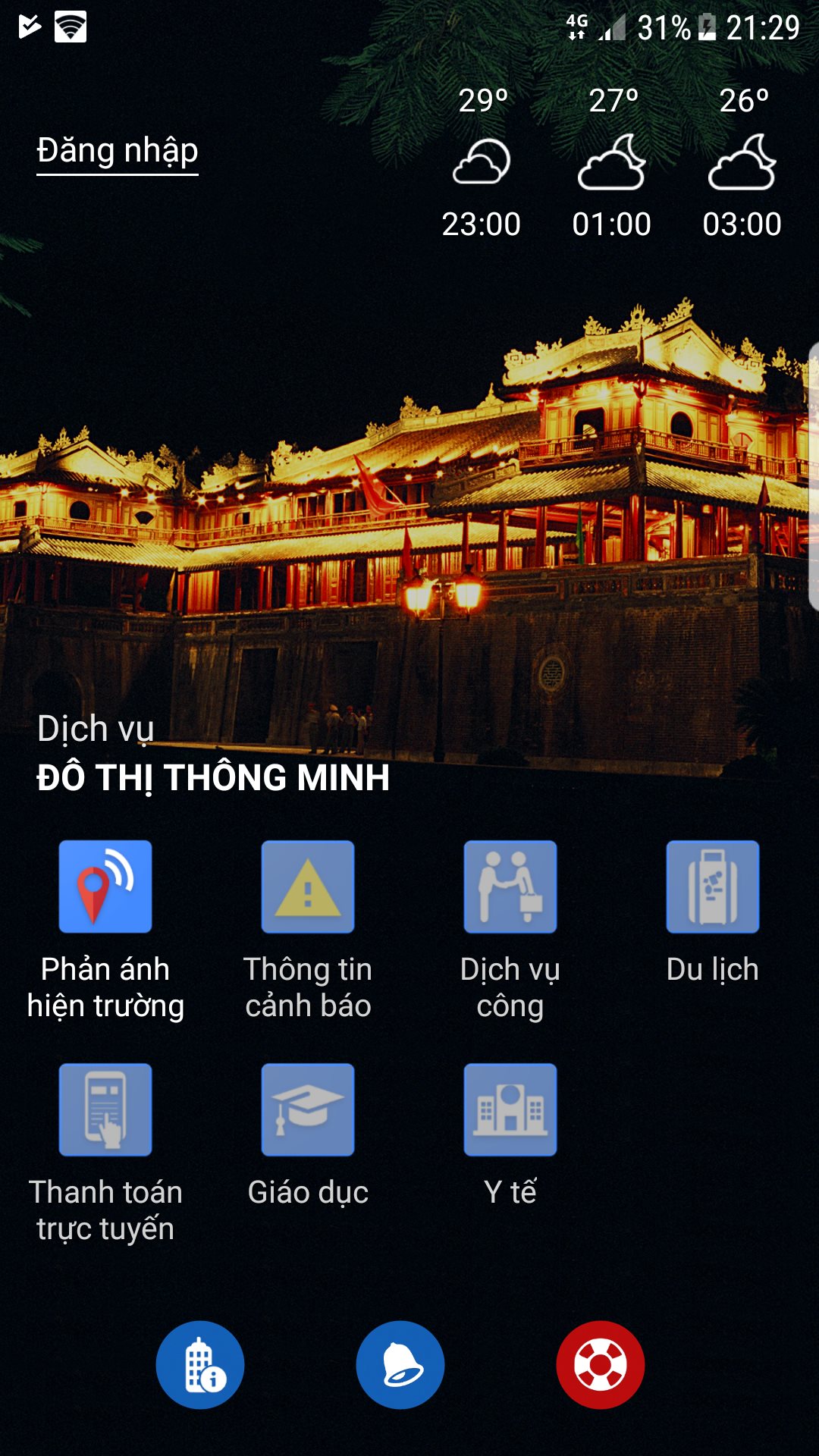The image size is (819, 1456).
Task: Select Dịch vụ công
Action: point(510,887)
